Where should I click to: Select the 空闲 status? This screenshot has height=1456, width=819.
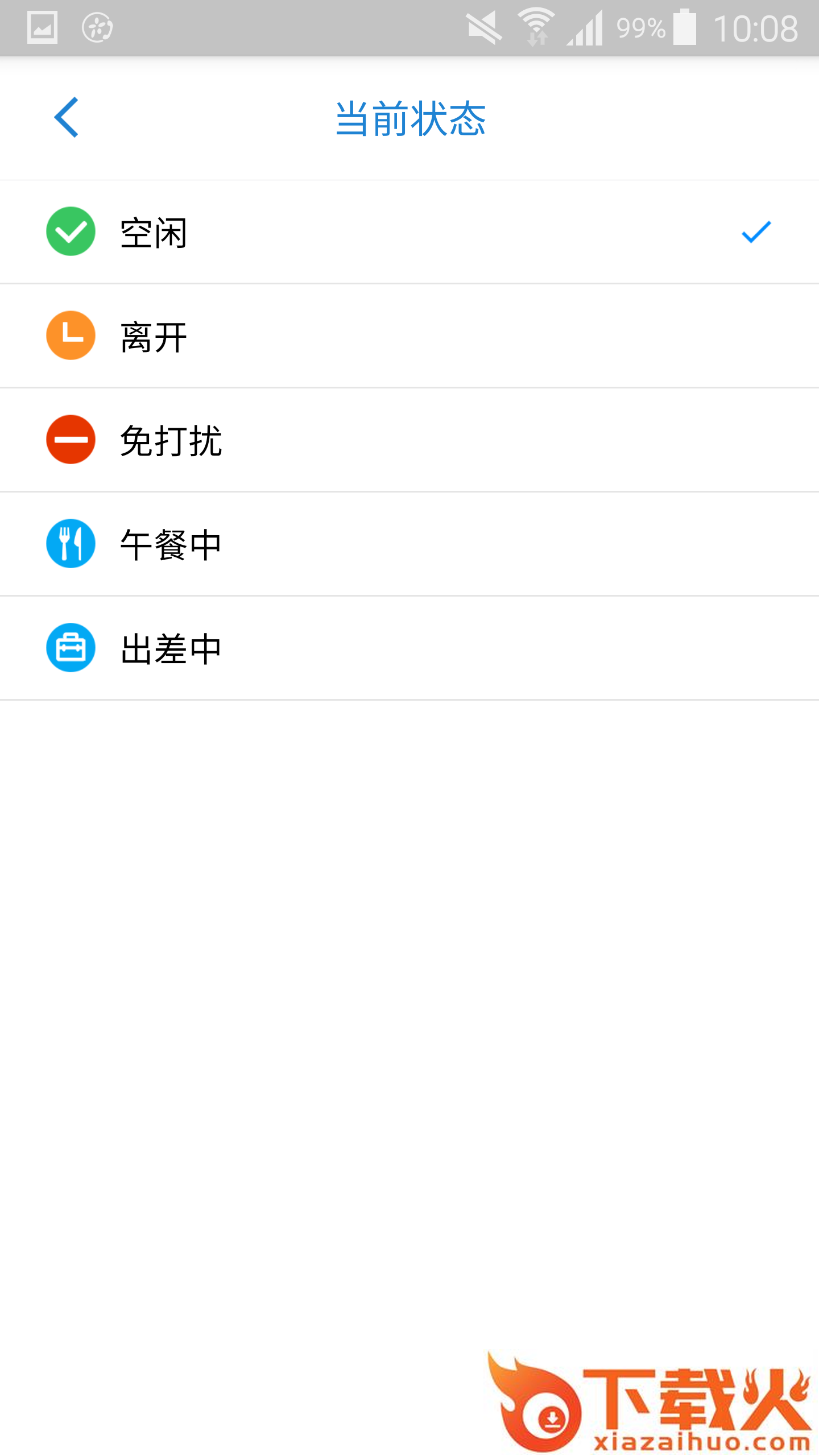409,232
